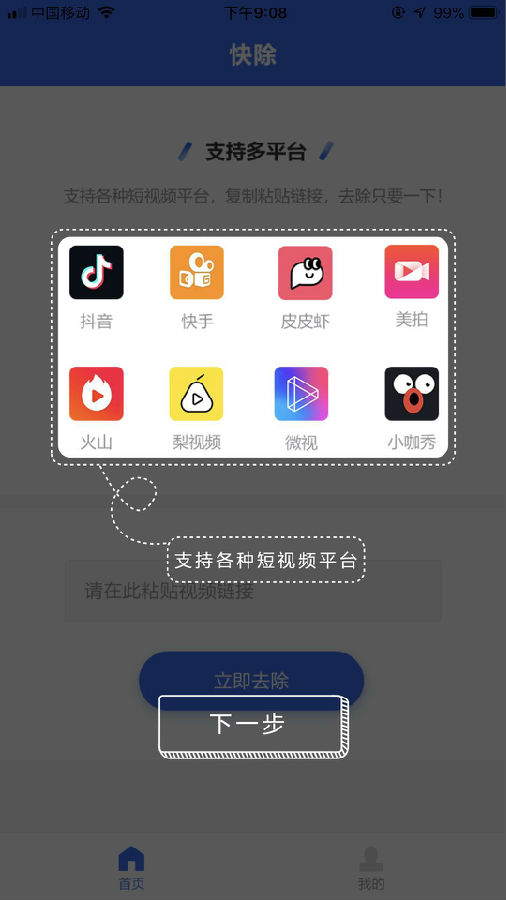The width and height of the screenshot is (506, 900).
Task: Open the 我的 tab
Action: (371, 868)
